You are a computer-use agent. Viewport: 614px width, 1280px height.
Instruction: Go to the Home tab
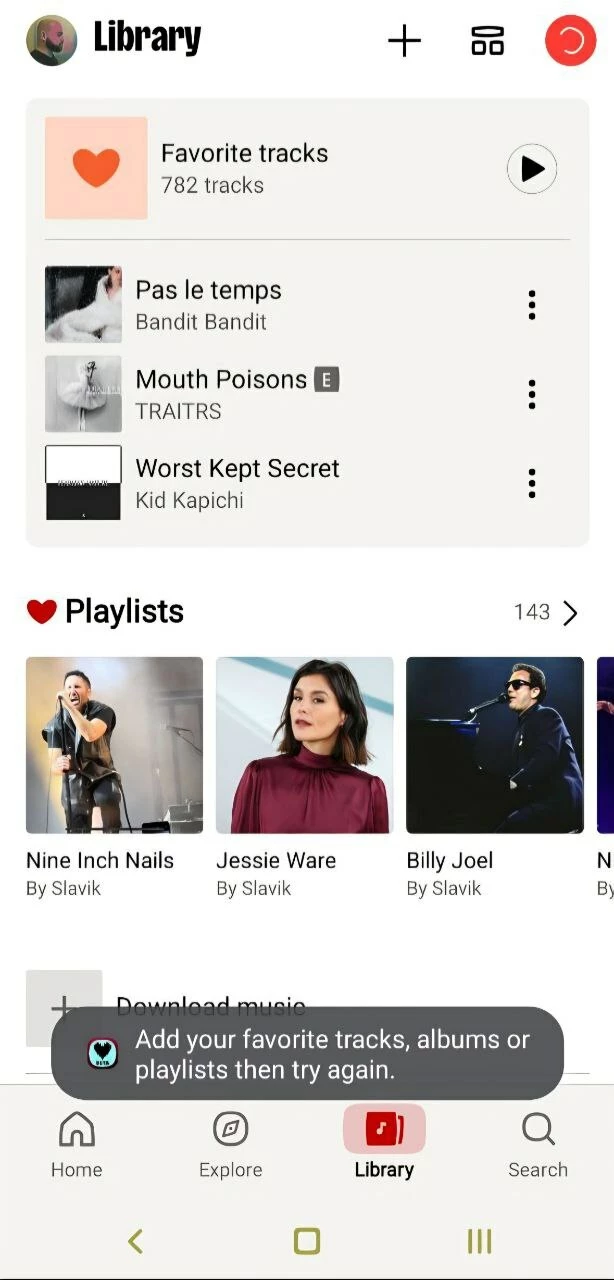point(77,1145)
